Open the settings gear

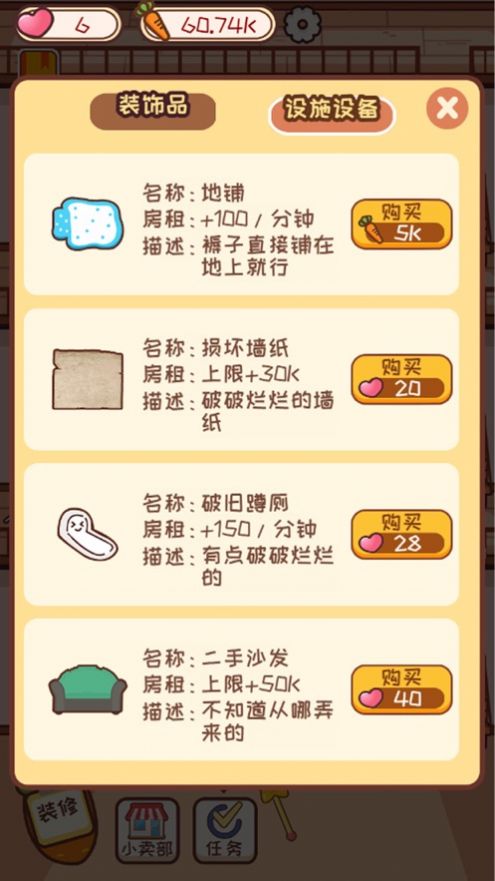click(303, 25)
